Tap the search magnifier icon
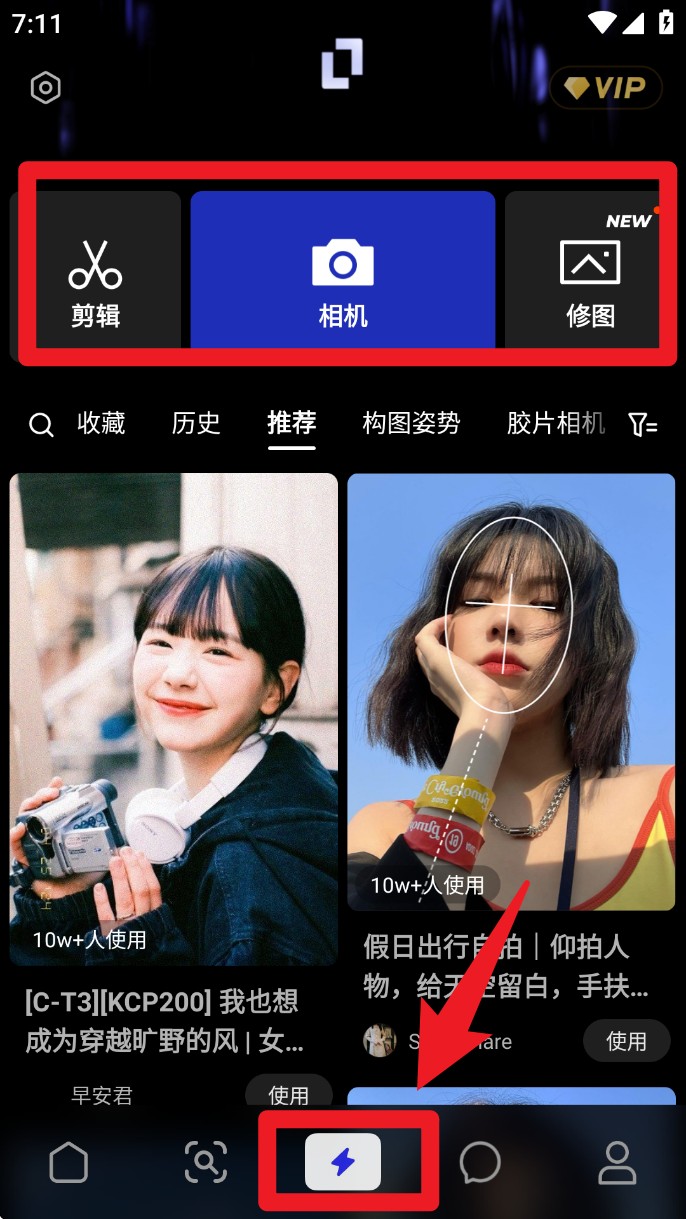This screenshot has width=686, height=1219. (x=41, y=425)
